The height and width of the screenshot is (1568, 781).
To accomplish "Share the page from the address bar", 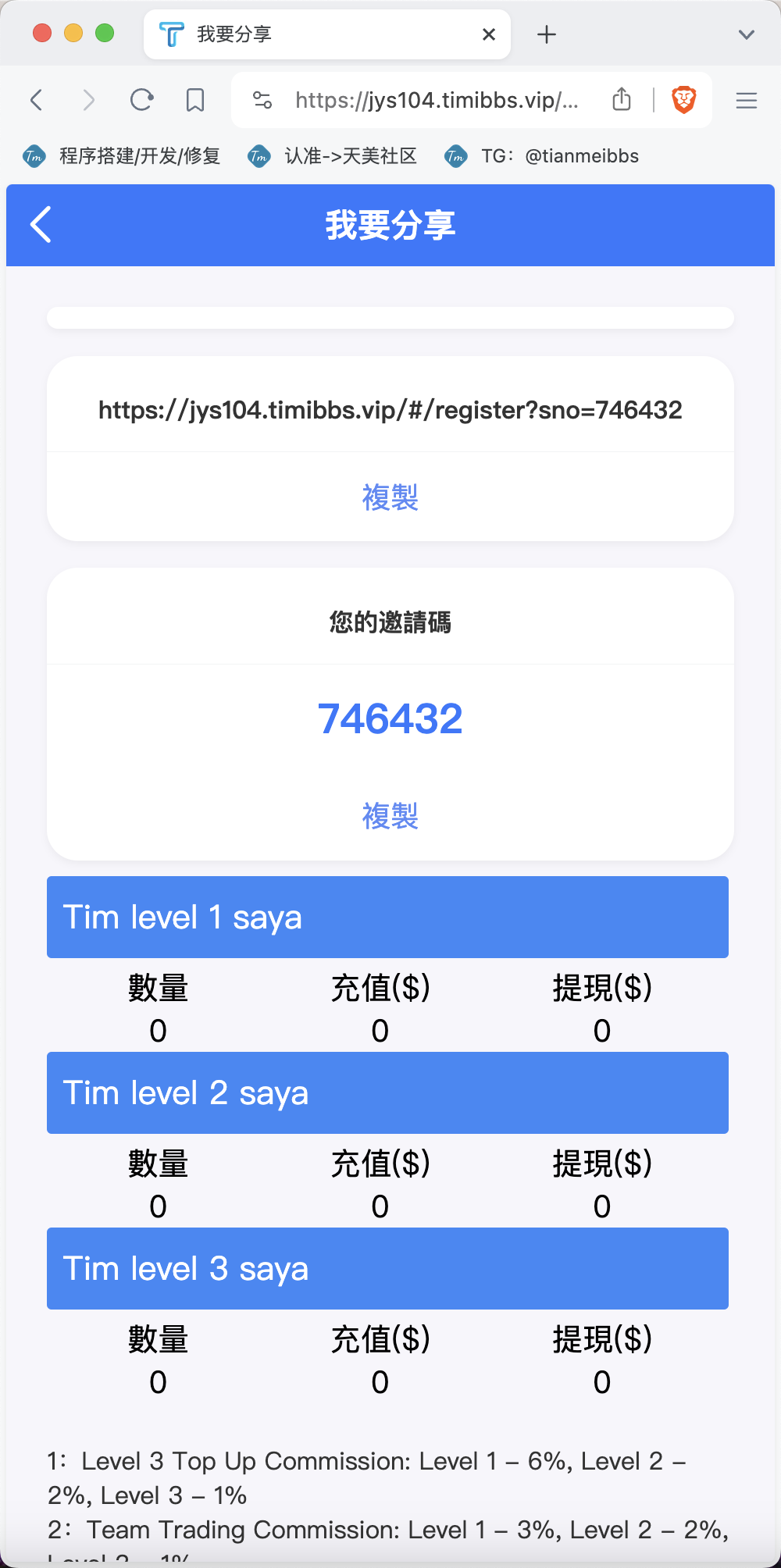I will [x=622, y=99].
